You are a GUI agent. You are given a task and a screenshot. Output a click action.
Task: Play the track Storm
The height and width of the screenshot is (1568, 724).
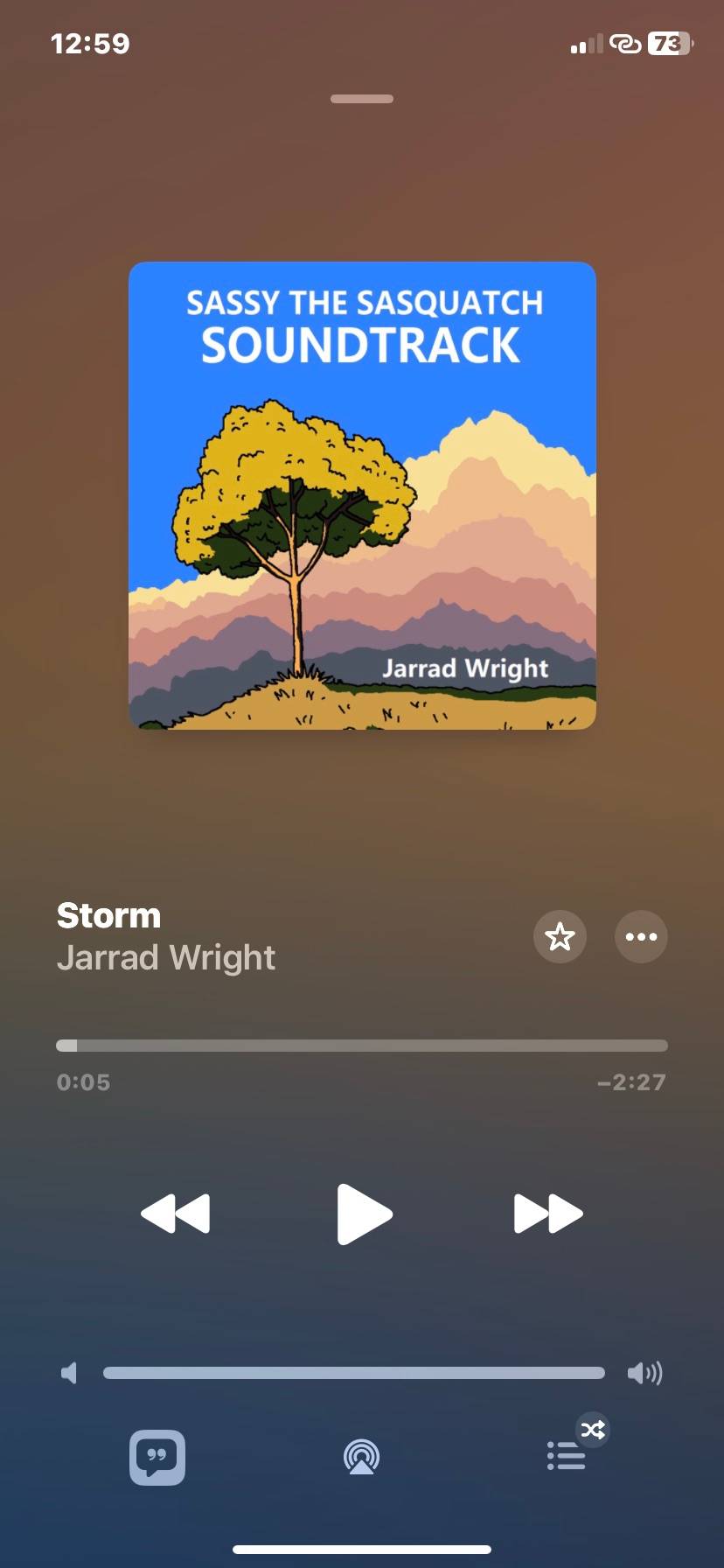pyautogui.click(x=364, y=1214)
